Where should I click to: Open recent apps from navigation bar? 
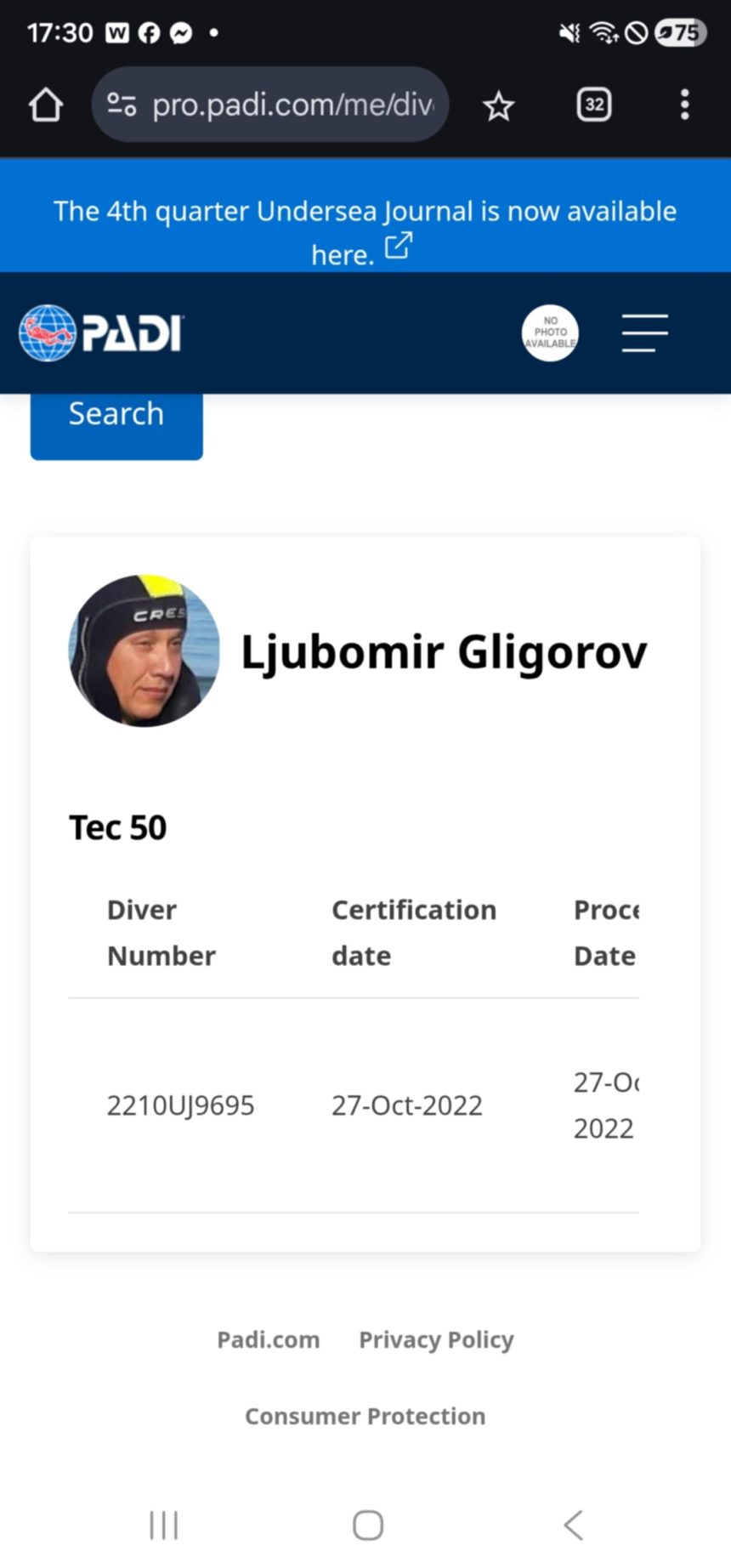point(164,1525)
